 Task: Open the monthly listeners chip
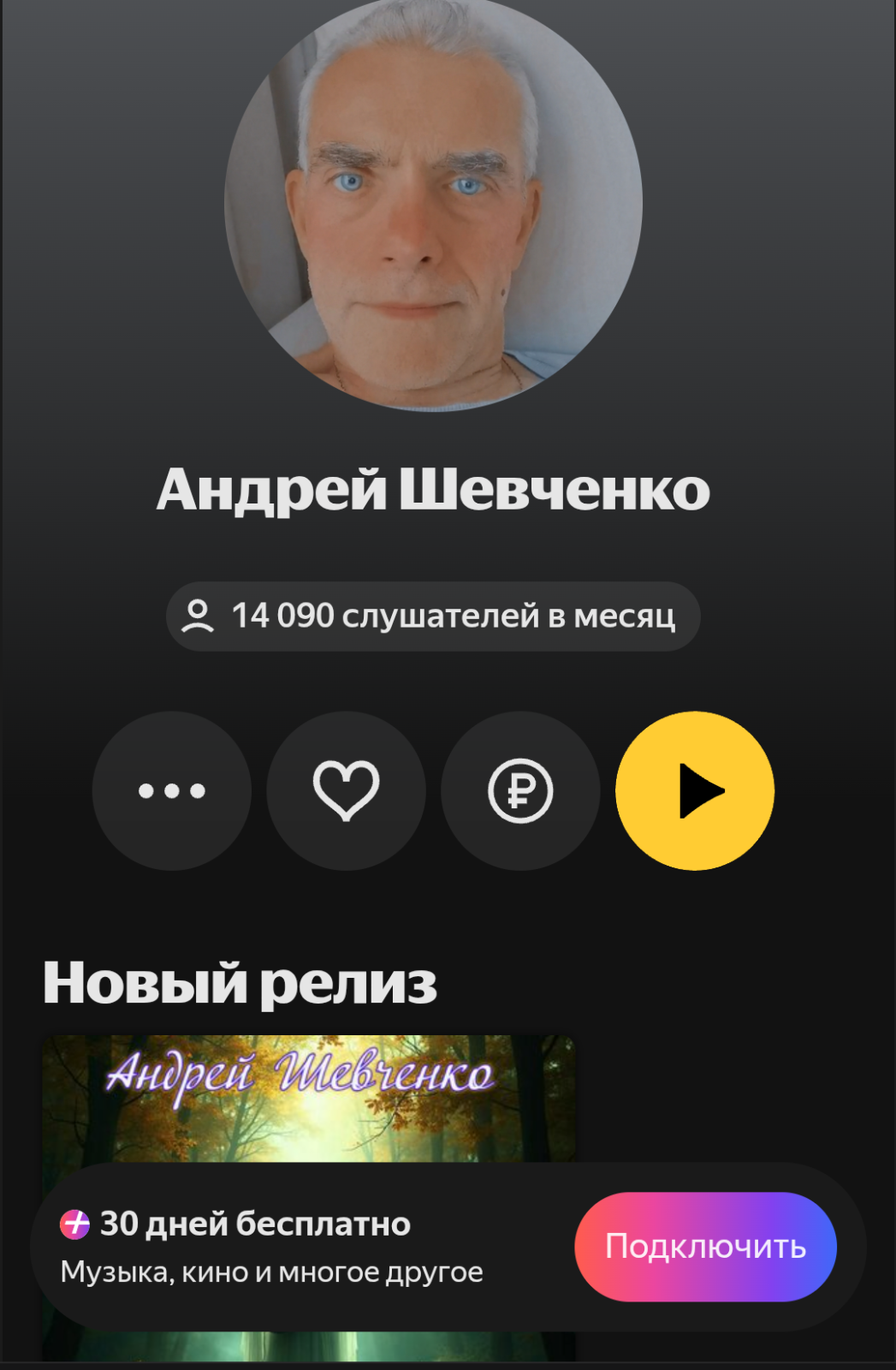pyautogui.click(x=433, y=616)
